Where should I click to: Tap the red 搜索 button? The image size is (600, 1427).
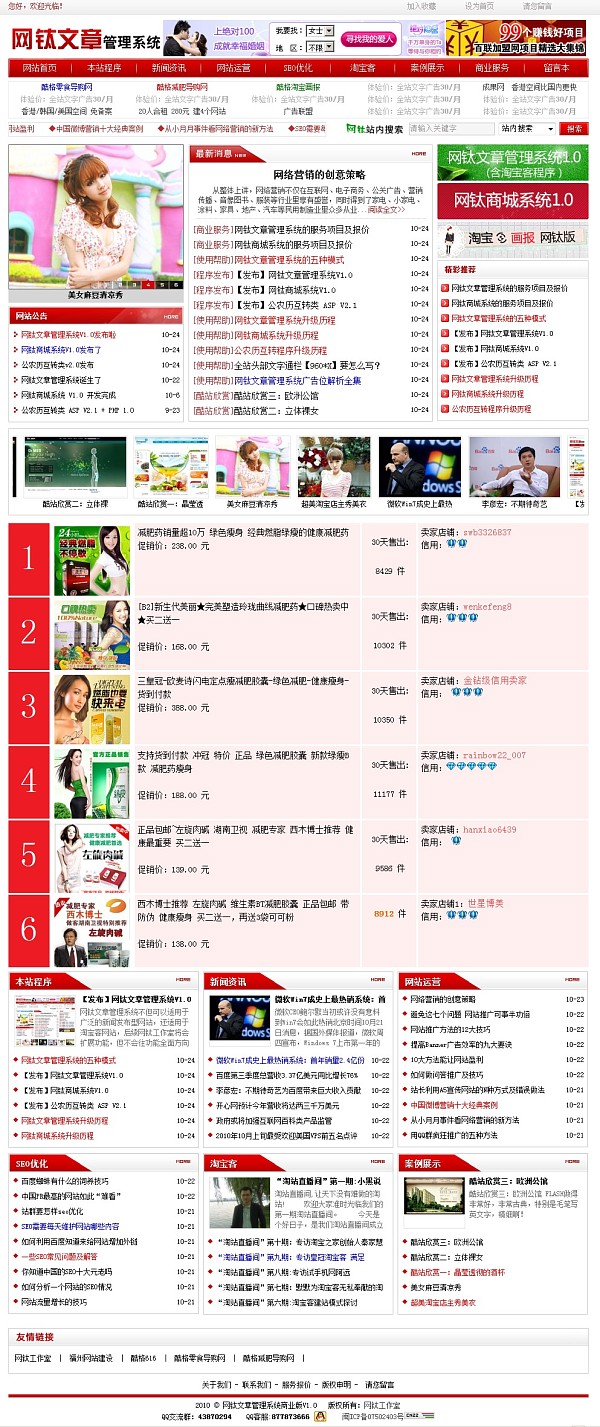click(574, 129)
